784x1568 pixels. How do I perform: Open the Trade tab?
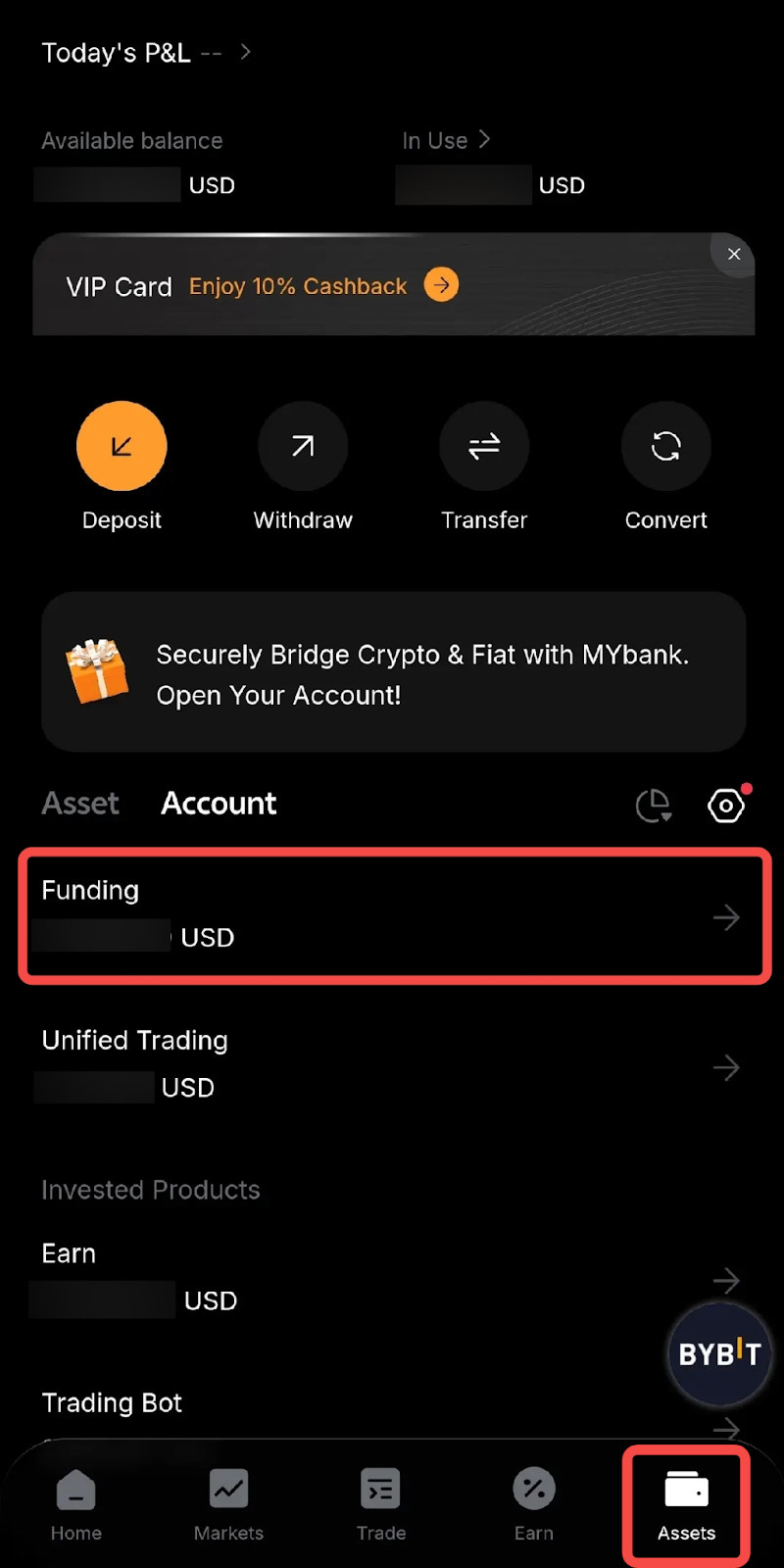pyautogui.click(x=381, y=1505)
